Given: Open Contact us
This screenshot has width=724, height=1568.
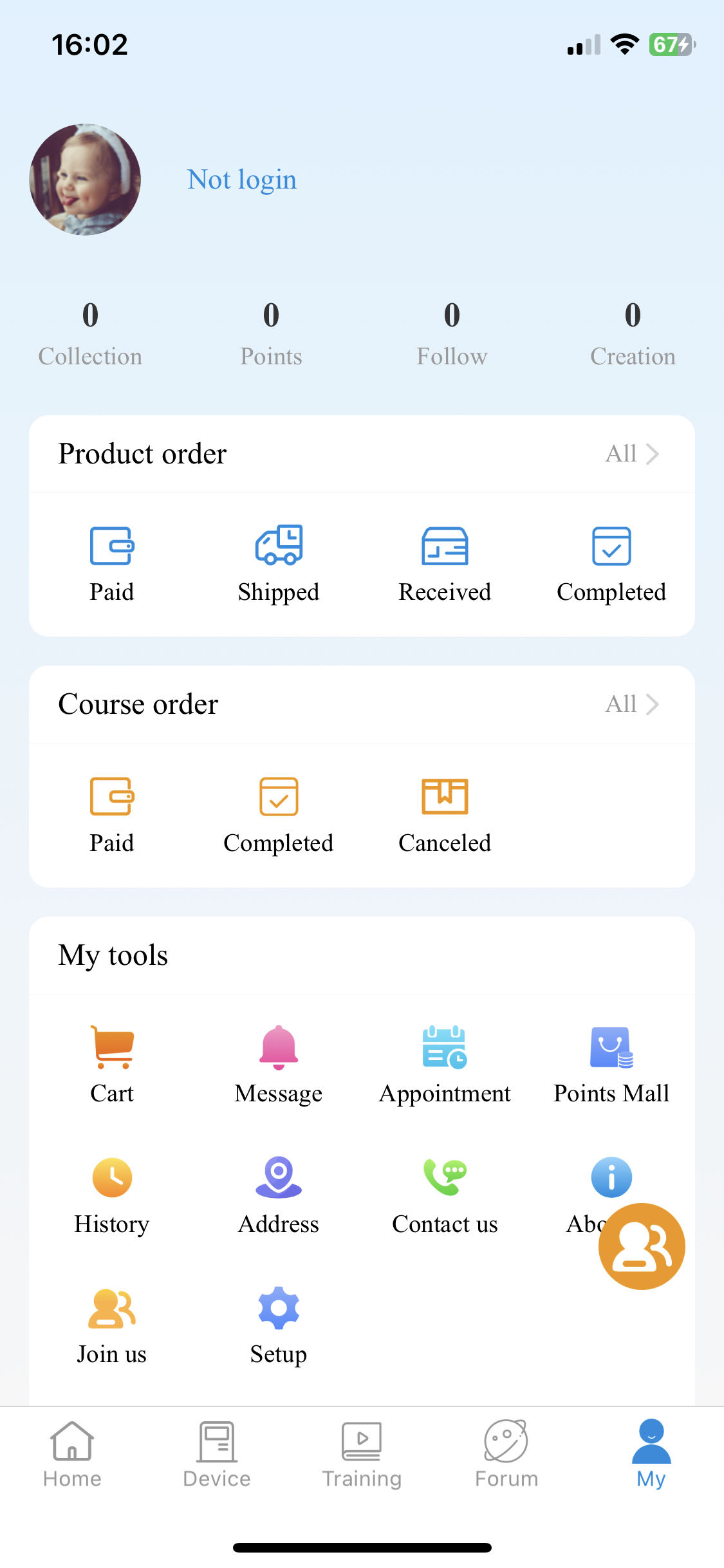Looking at the screenshot, I should point(445,1195).
